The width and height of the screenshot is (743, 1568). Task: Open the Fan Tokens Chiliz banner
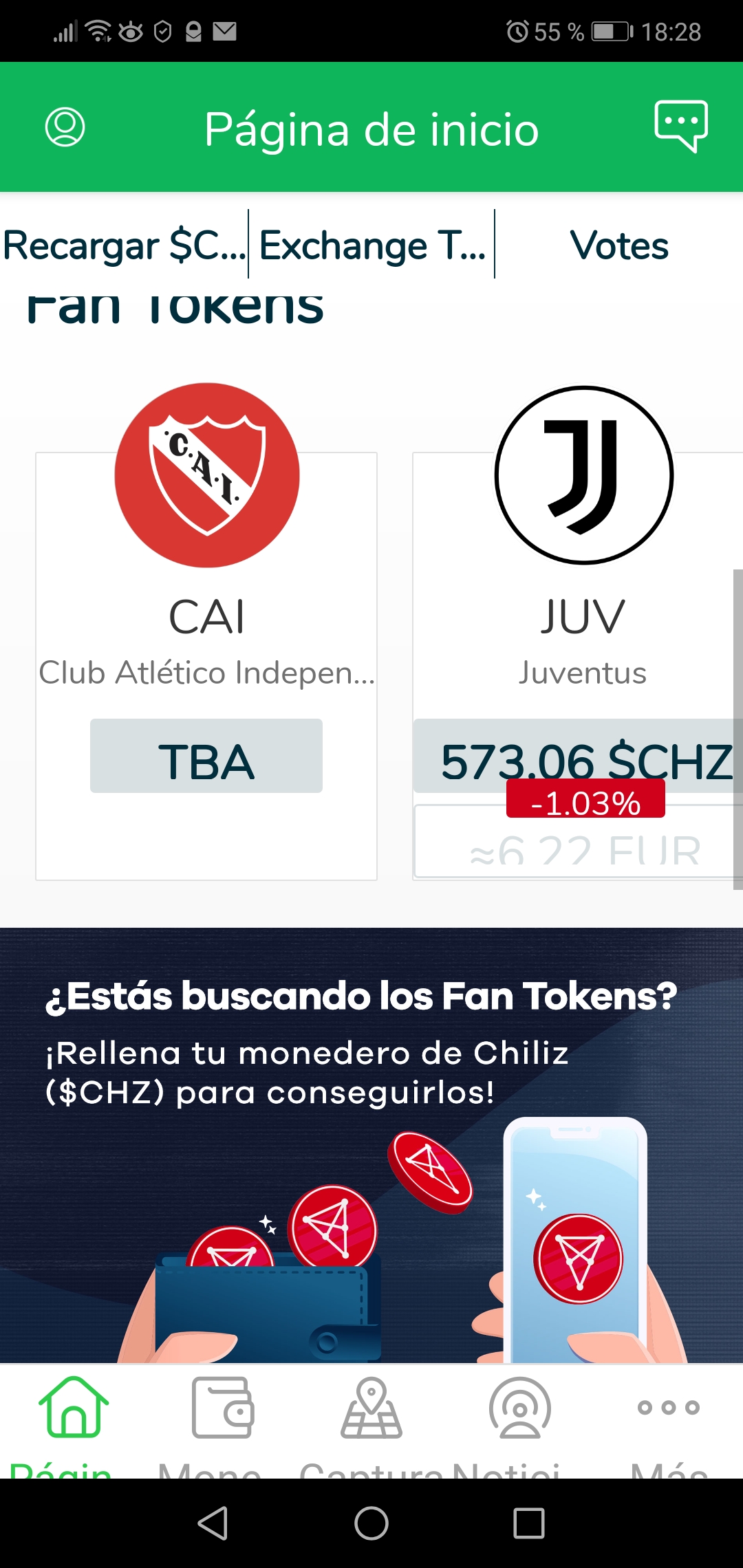click(x=371, y=1145)
